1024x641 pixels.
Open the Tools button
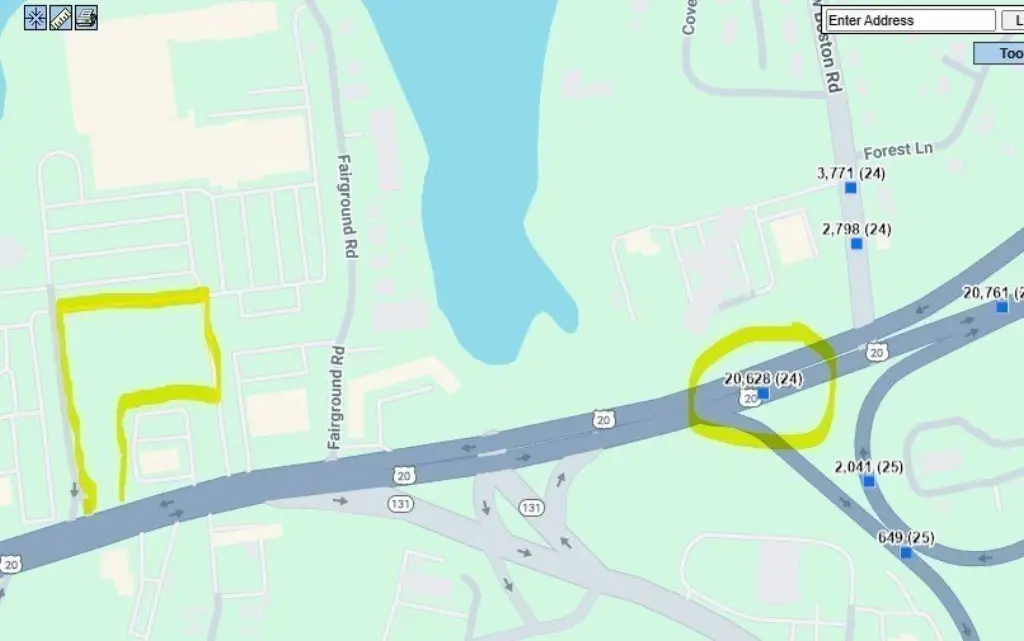(1000, 53)
